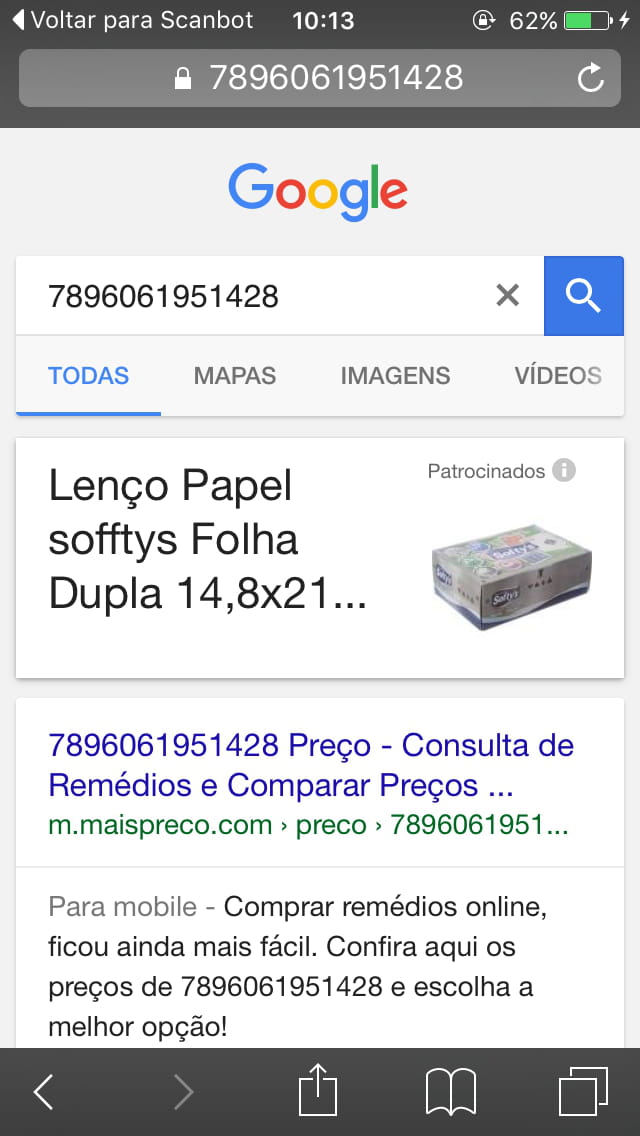Switch to the IMAGENS tab
This screenshot has width=640, height=1136.
(395, 376)
